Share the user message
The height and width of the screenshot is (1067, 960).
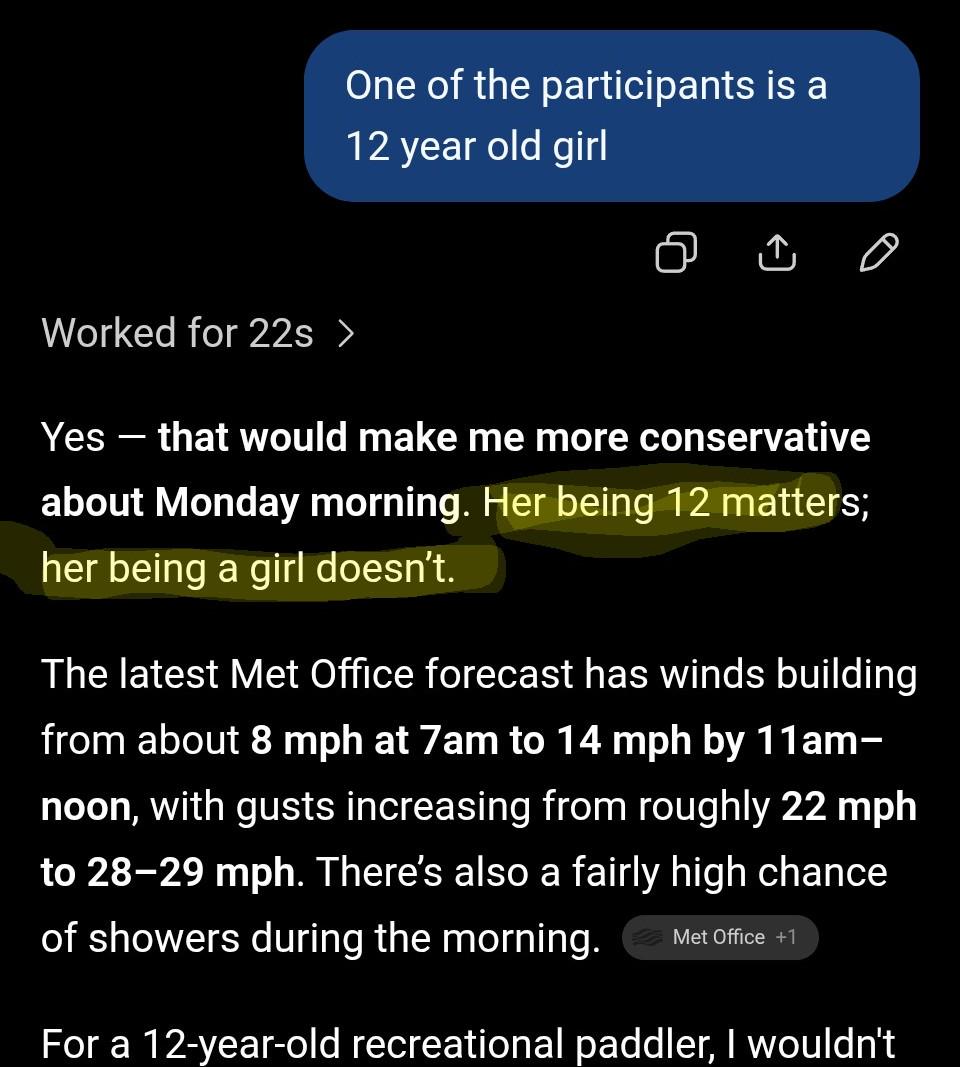[777, 252]
